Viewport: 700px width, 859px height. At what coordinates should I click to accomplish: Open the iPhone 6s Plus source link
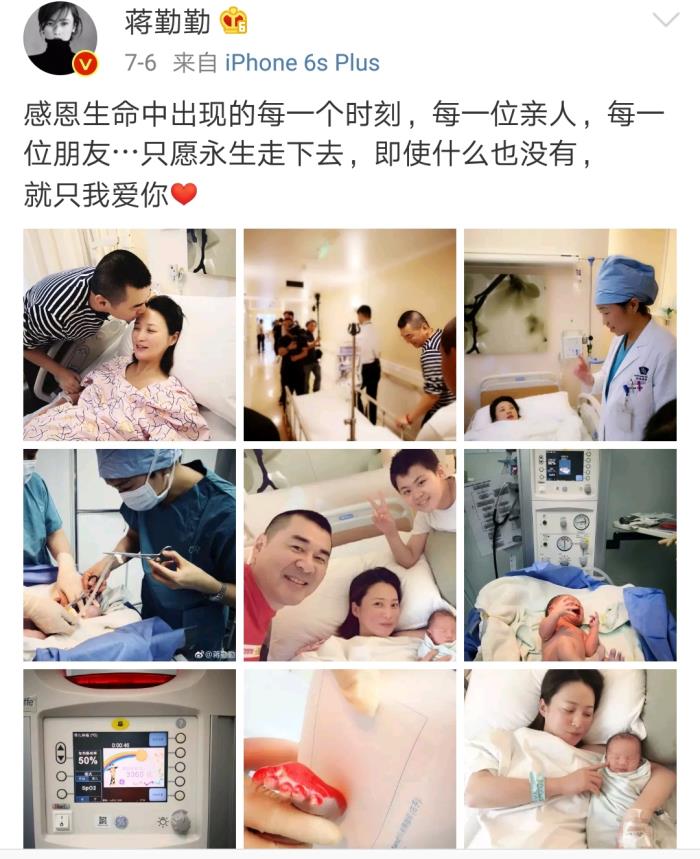point(302,63)
